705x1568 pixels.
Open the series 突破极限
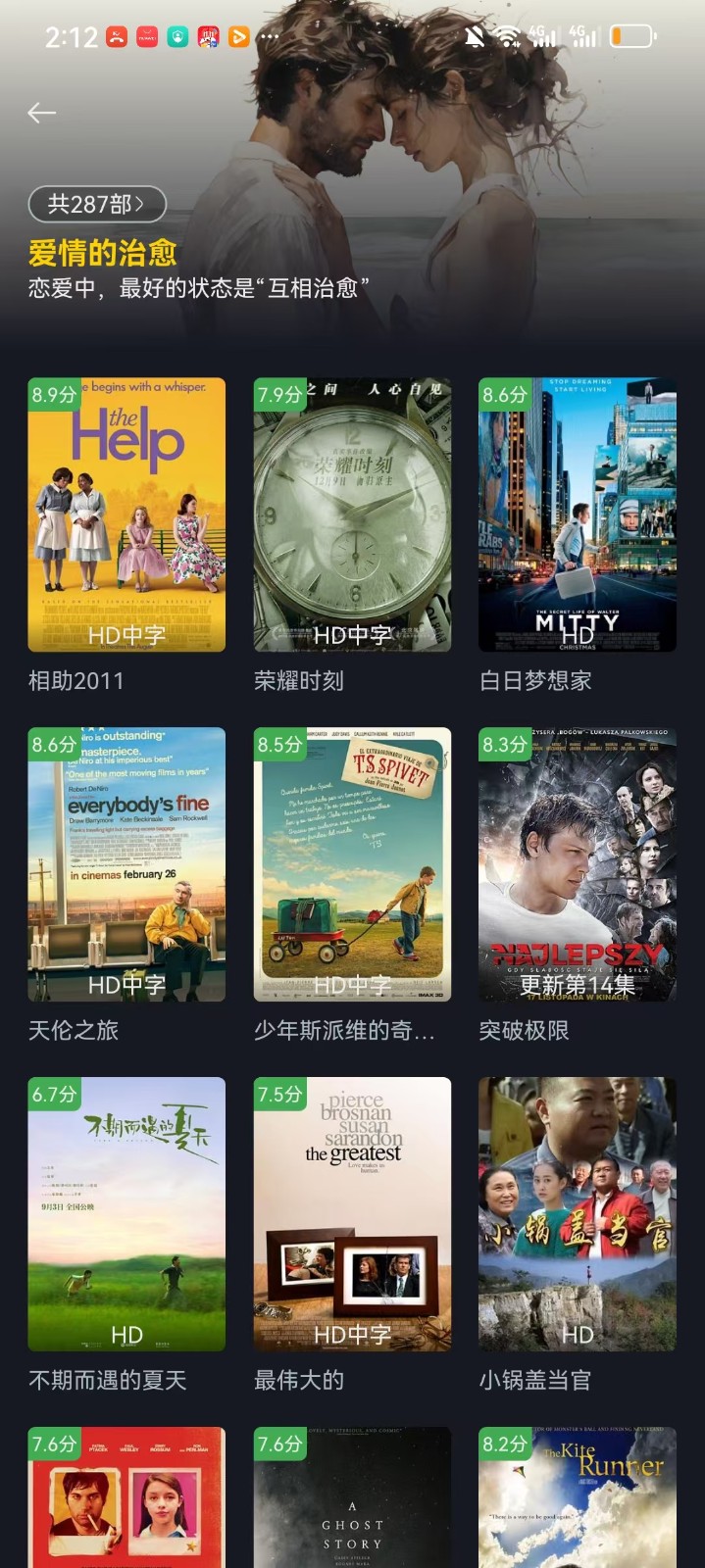[x=577, y=864]
